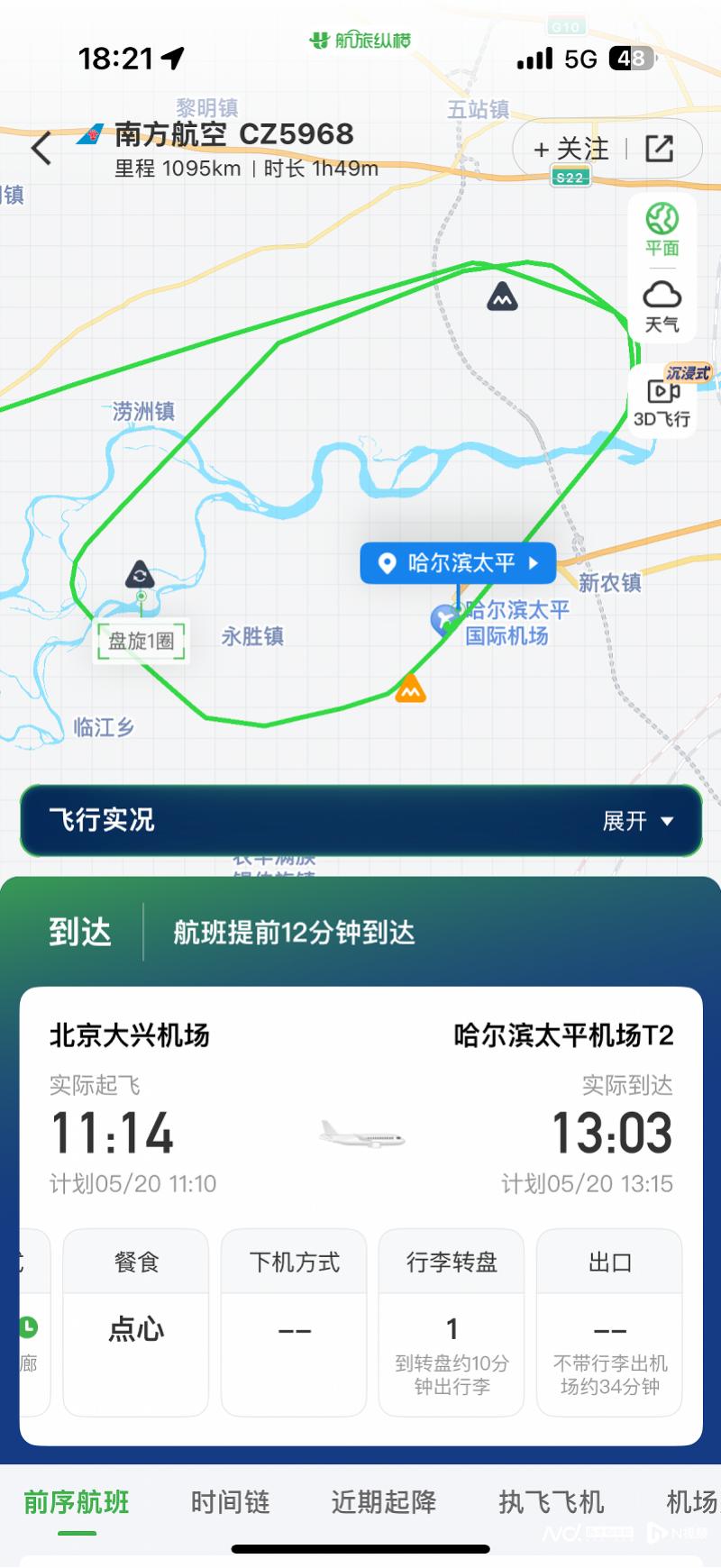Image resolution: width=721 pixels, height=1568 pixels.
Task: Tap the dark mountain marker on the route
Action: [x=502, y=296]
